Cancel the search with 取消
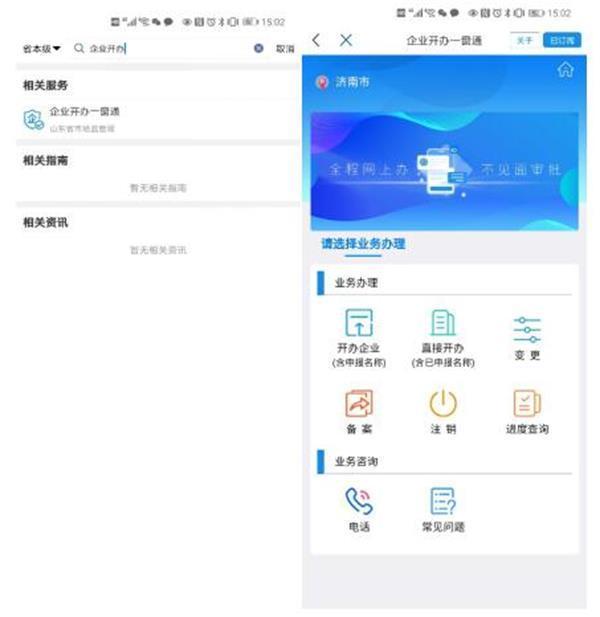Viewport: 600px width, 617px height. (x=285, y=48)
